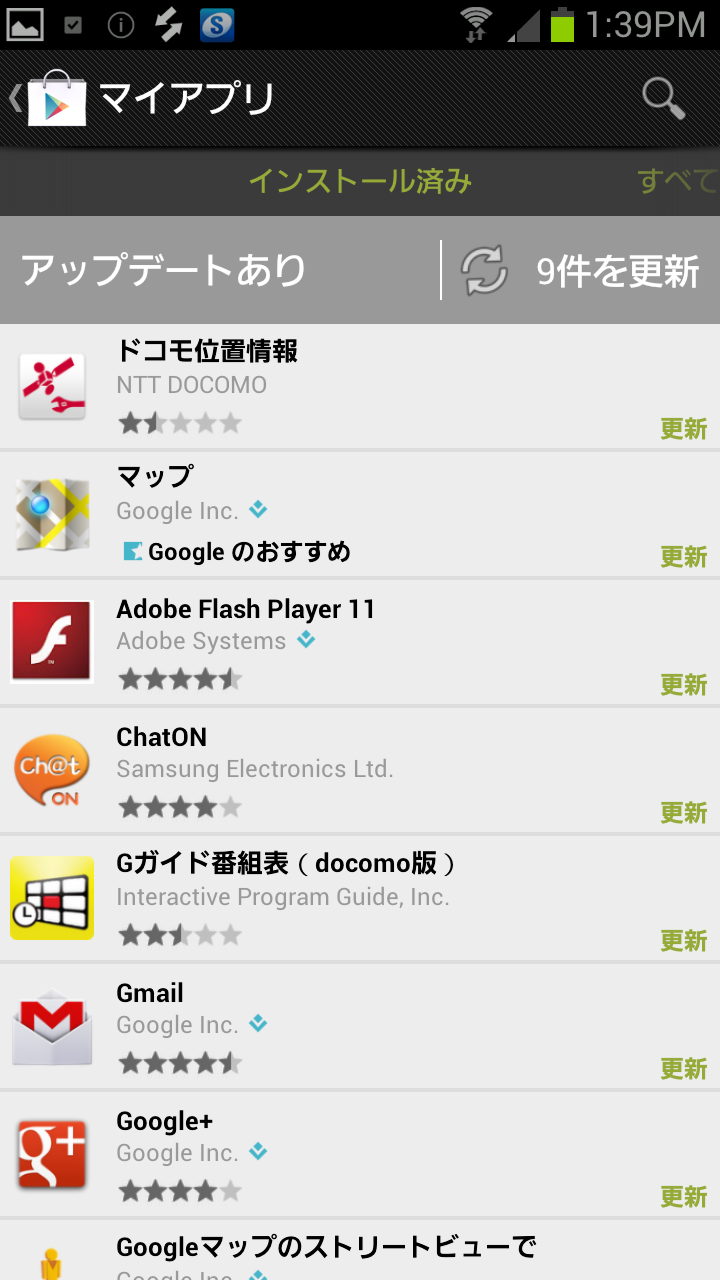Open Googleマップのストリートビュー row
The image size is (720, 1280).
tap(360, 1250)
